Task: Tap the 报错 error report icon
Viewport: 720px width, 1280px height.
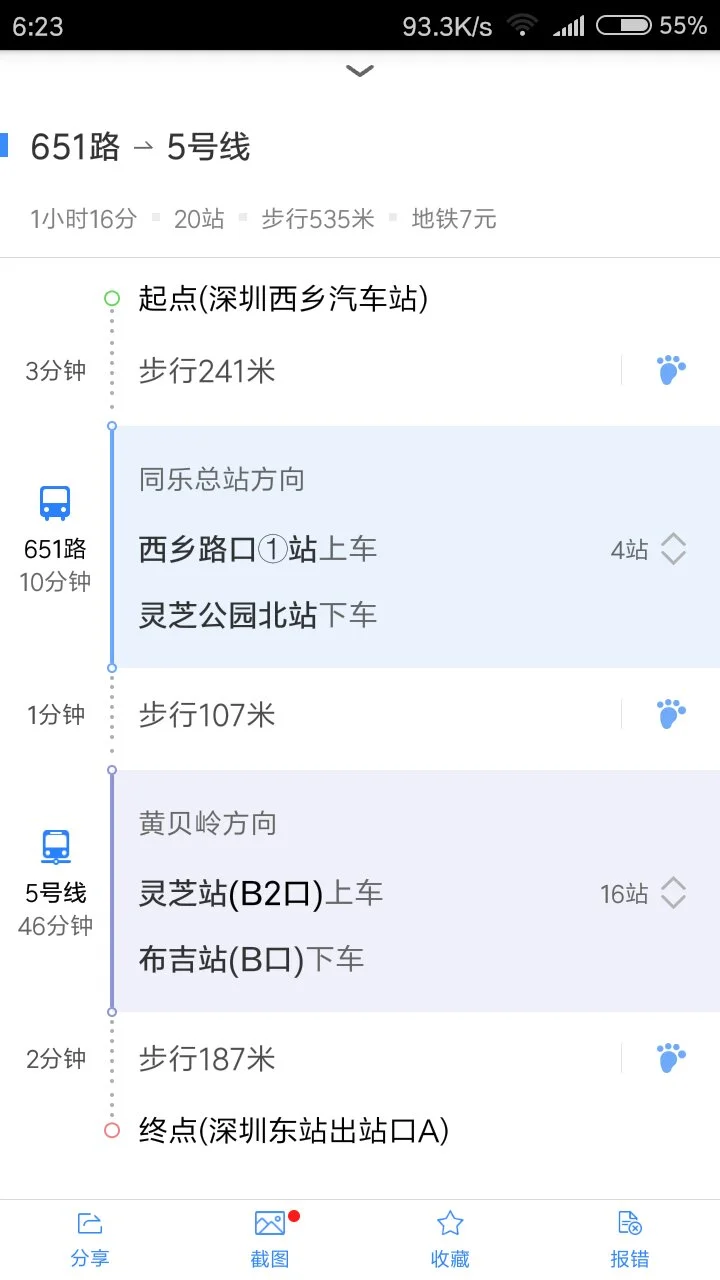Action: (629, 1237)
